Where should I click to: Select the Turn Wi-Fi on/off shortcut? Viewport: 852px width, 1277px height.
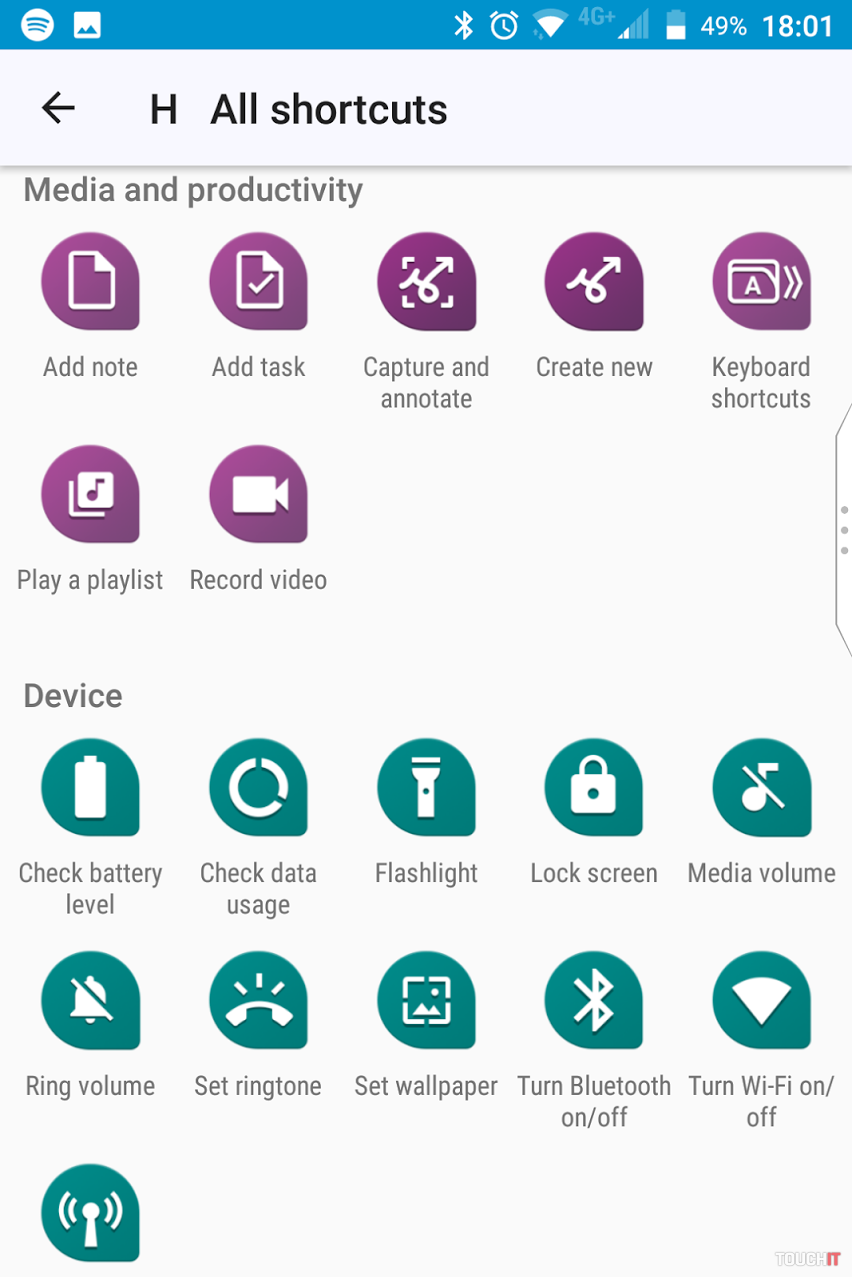(761, 1001)
